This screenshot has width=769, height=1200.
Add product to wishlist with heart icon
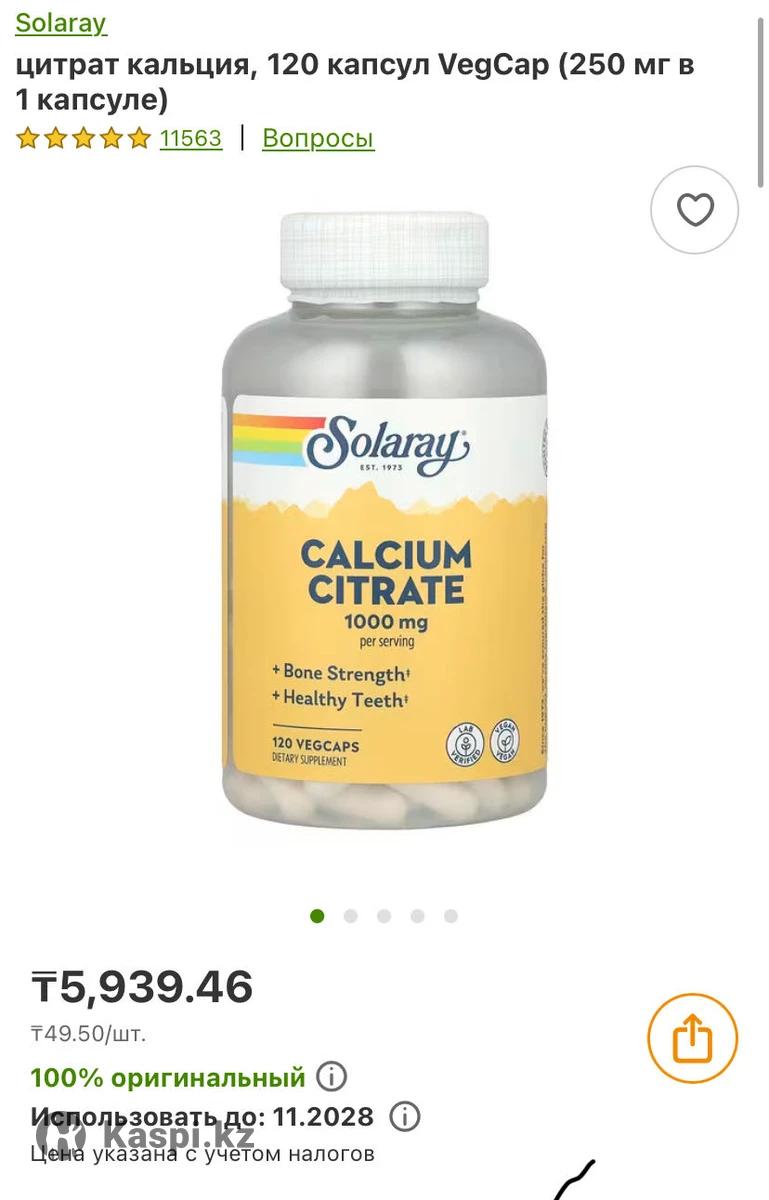tap(695, 210)
